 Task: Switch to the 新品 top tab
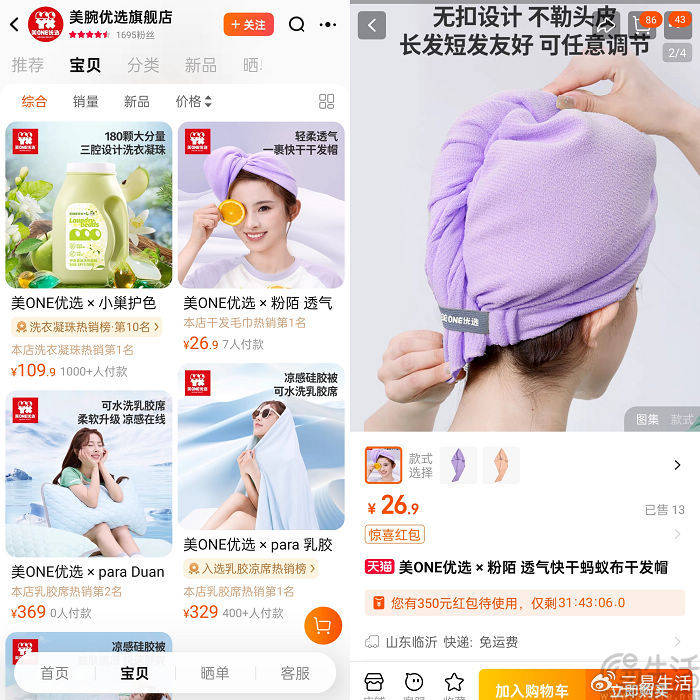tap(200, 65)
